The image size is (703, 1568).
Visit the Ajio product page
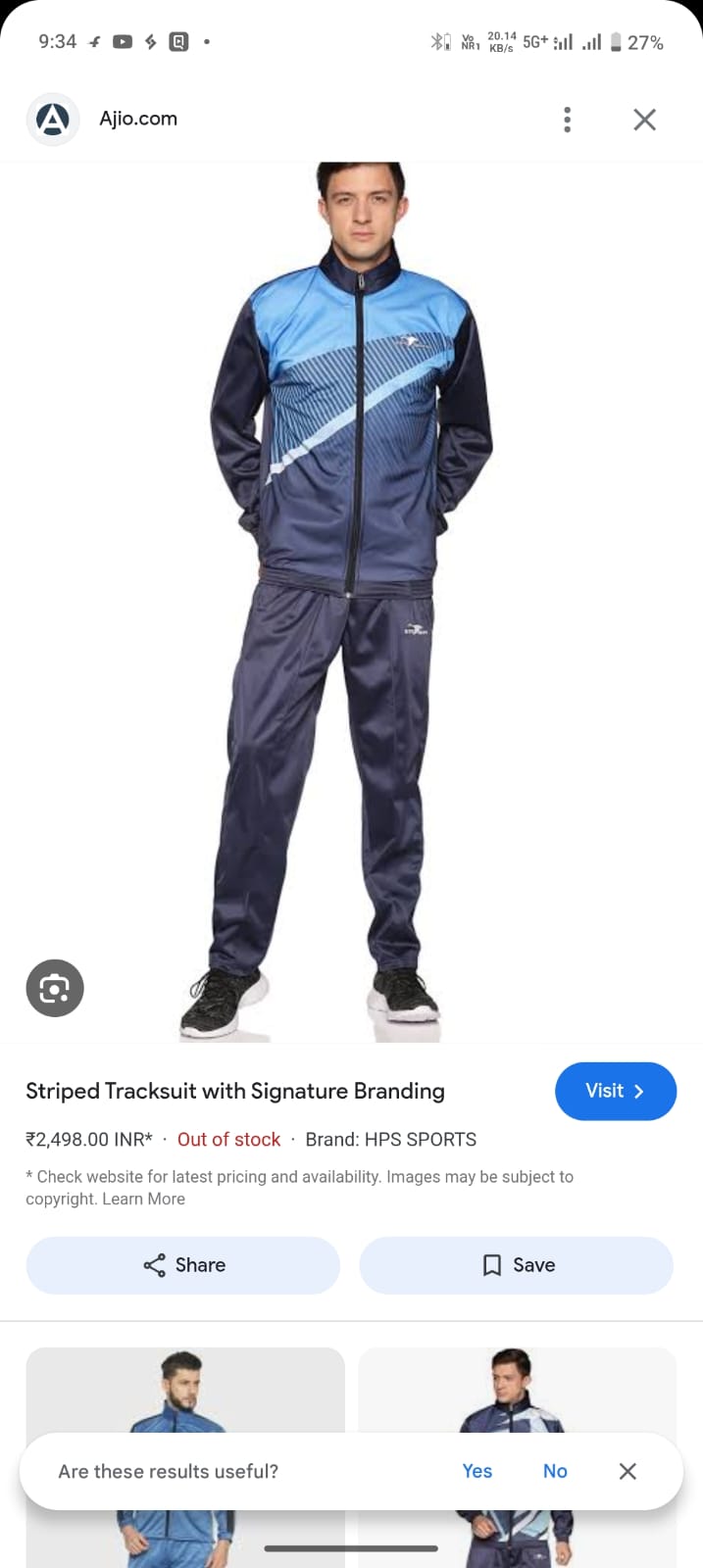615,1091
